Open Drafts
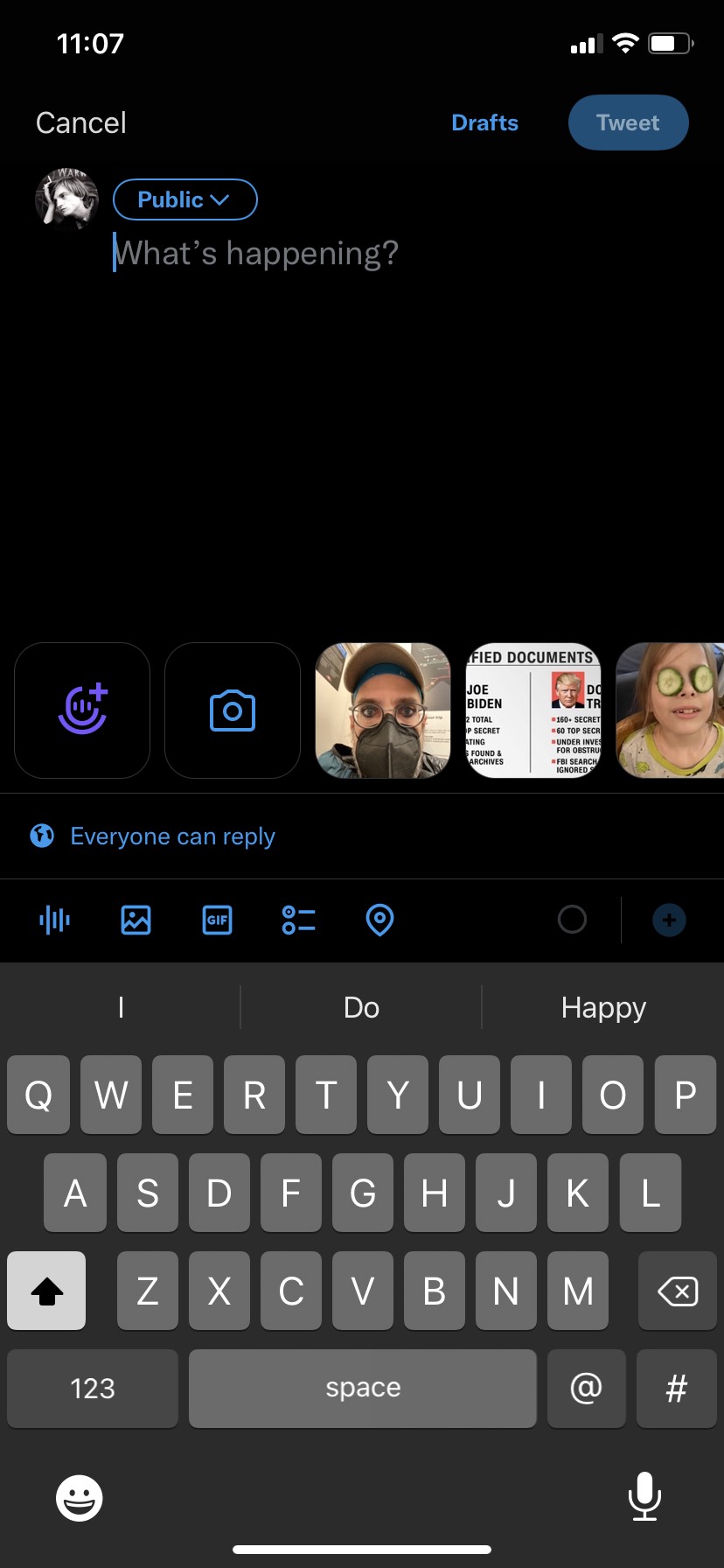724x1568 pixels. (484, 122)
